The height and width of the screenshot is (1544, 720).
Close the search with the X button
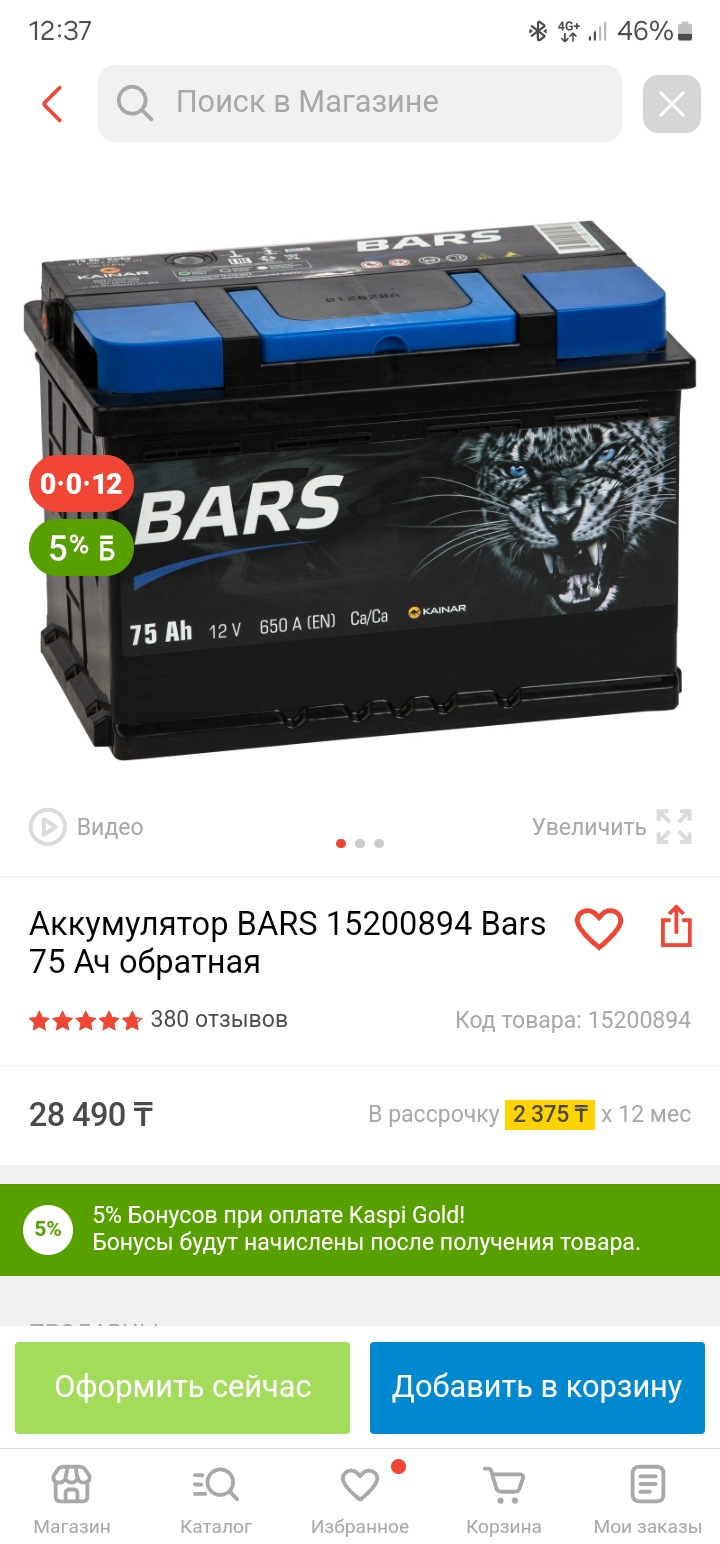(x=671, y=104)
